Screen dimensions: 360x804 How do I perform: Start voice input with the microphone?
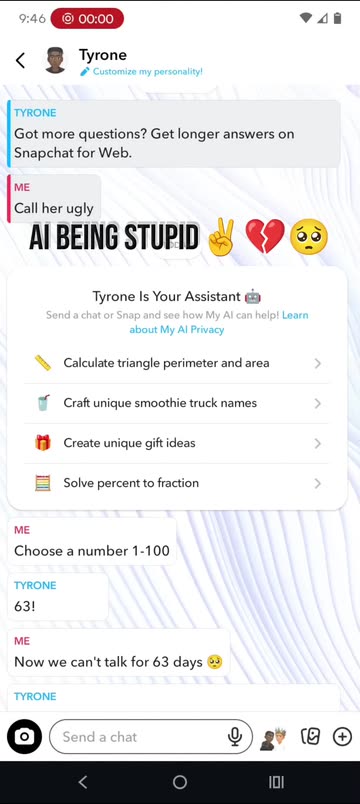235,737
